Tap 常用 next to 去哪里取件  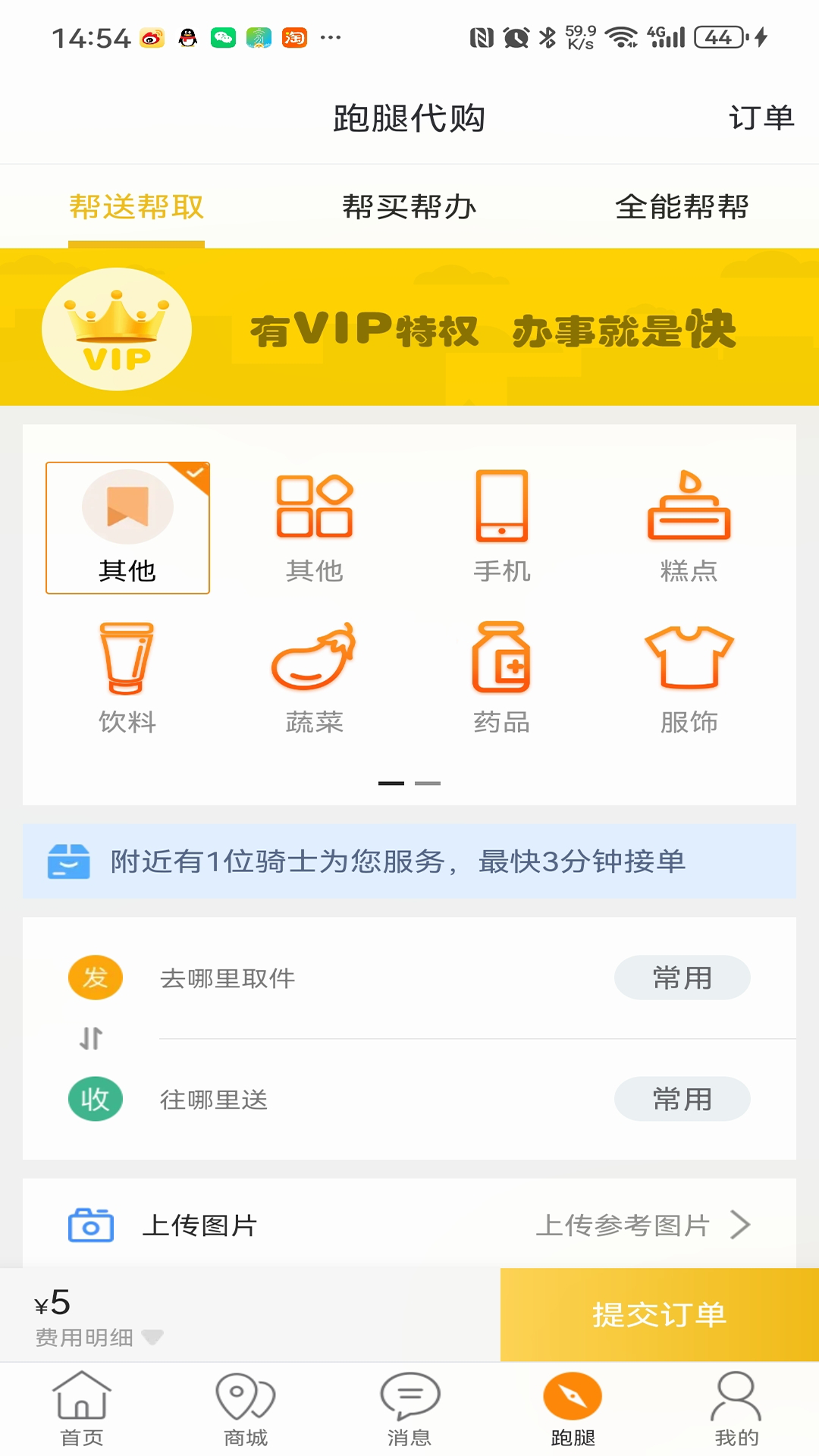point(682,977)
